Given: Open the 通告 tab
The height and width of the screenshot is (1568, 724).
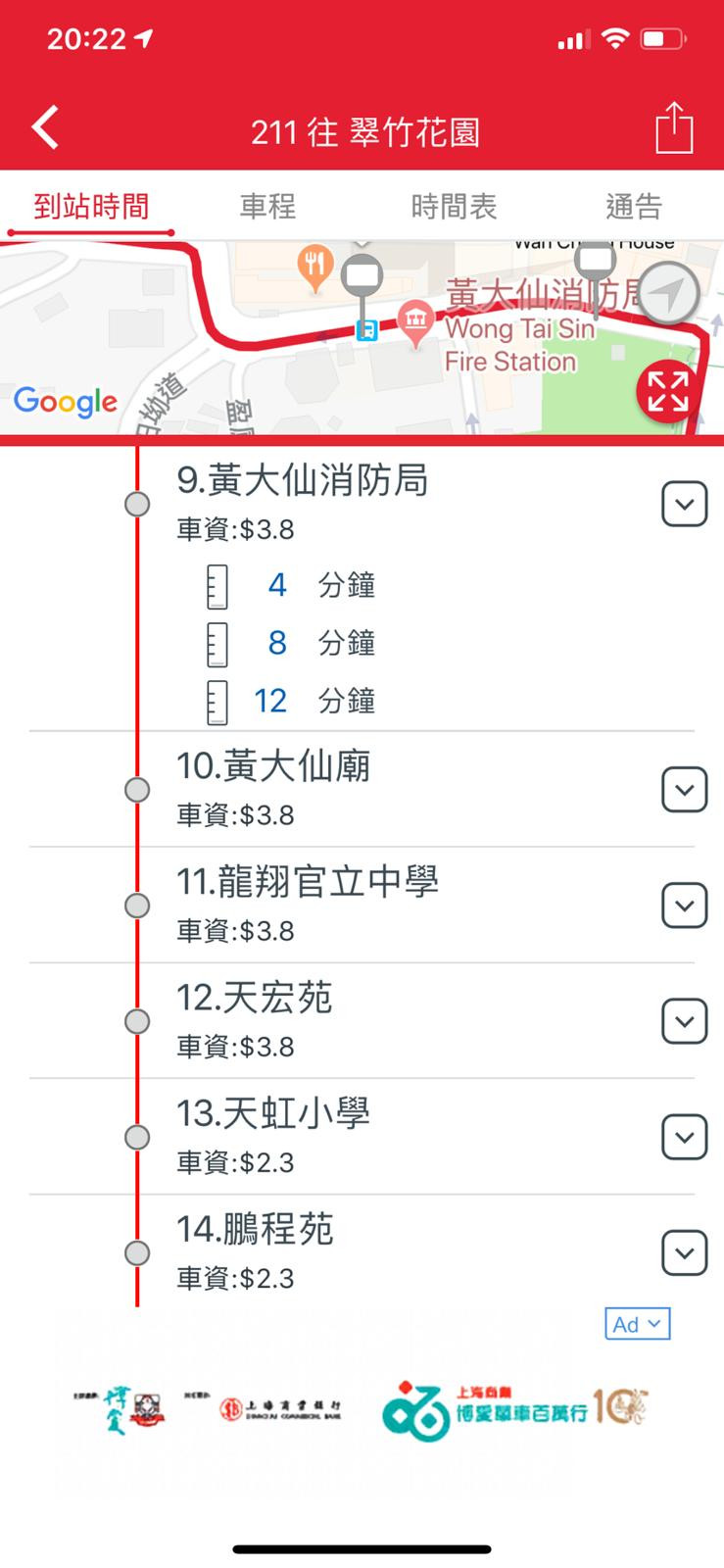Looking at the screenshot, I should (634, 207).
